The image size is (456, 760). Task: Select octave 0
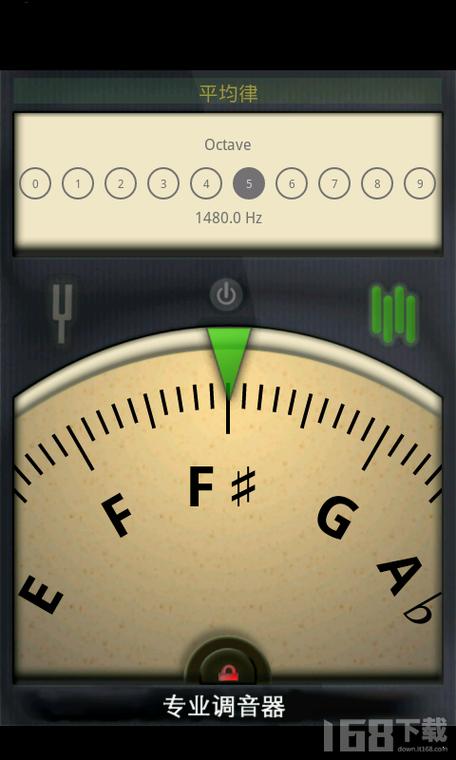35,184
